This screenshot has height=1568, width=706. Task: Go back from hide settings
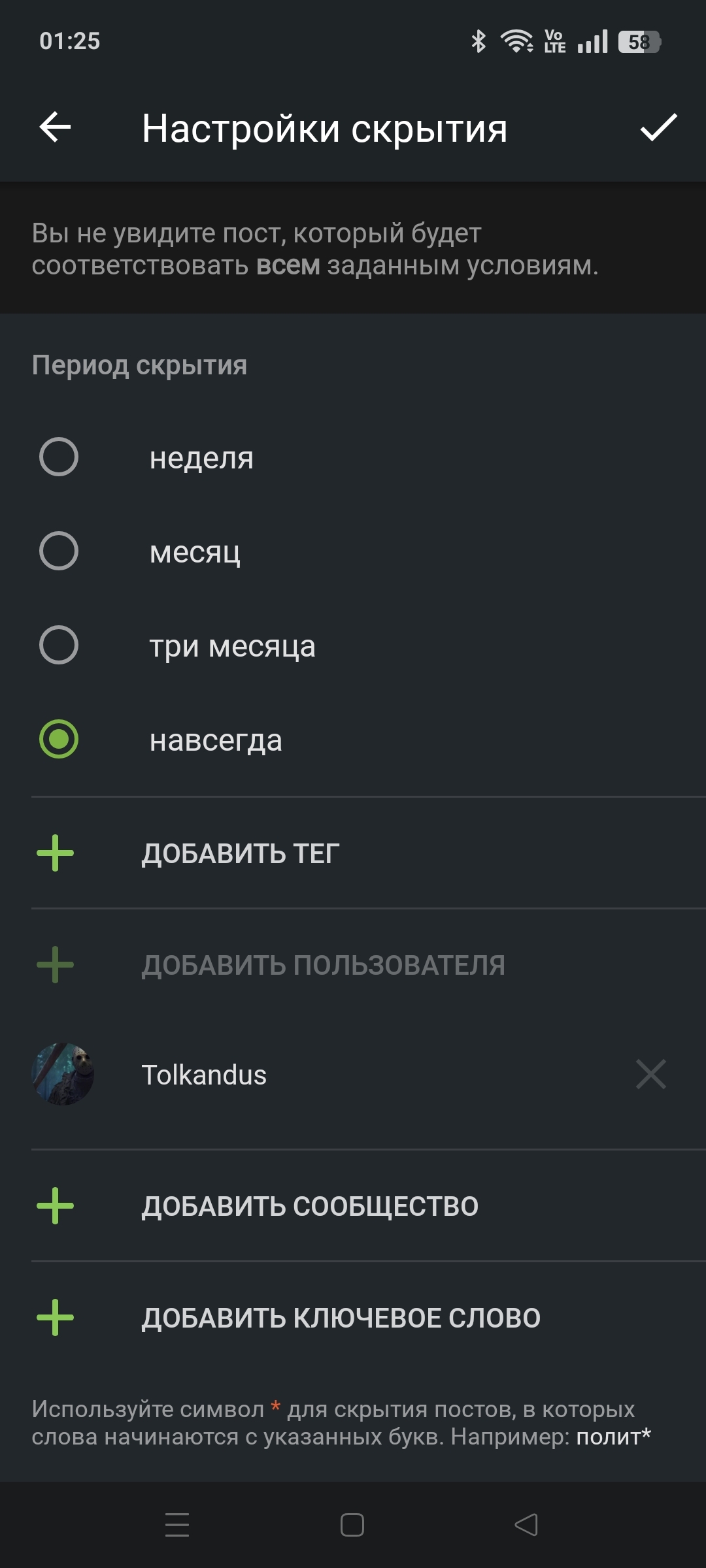pos(56,127)
